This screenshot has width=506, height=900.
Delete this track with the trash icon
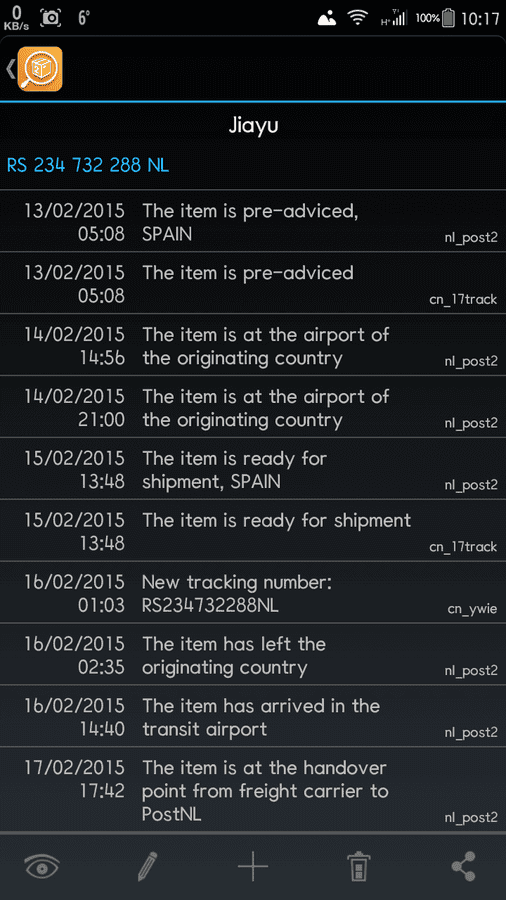point(359,866)
